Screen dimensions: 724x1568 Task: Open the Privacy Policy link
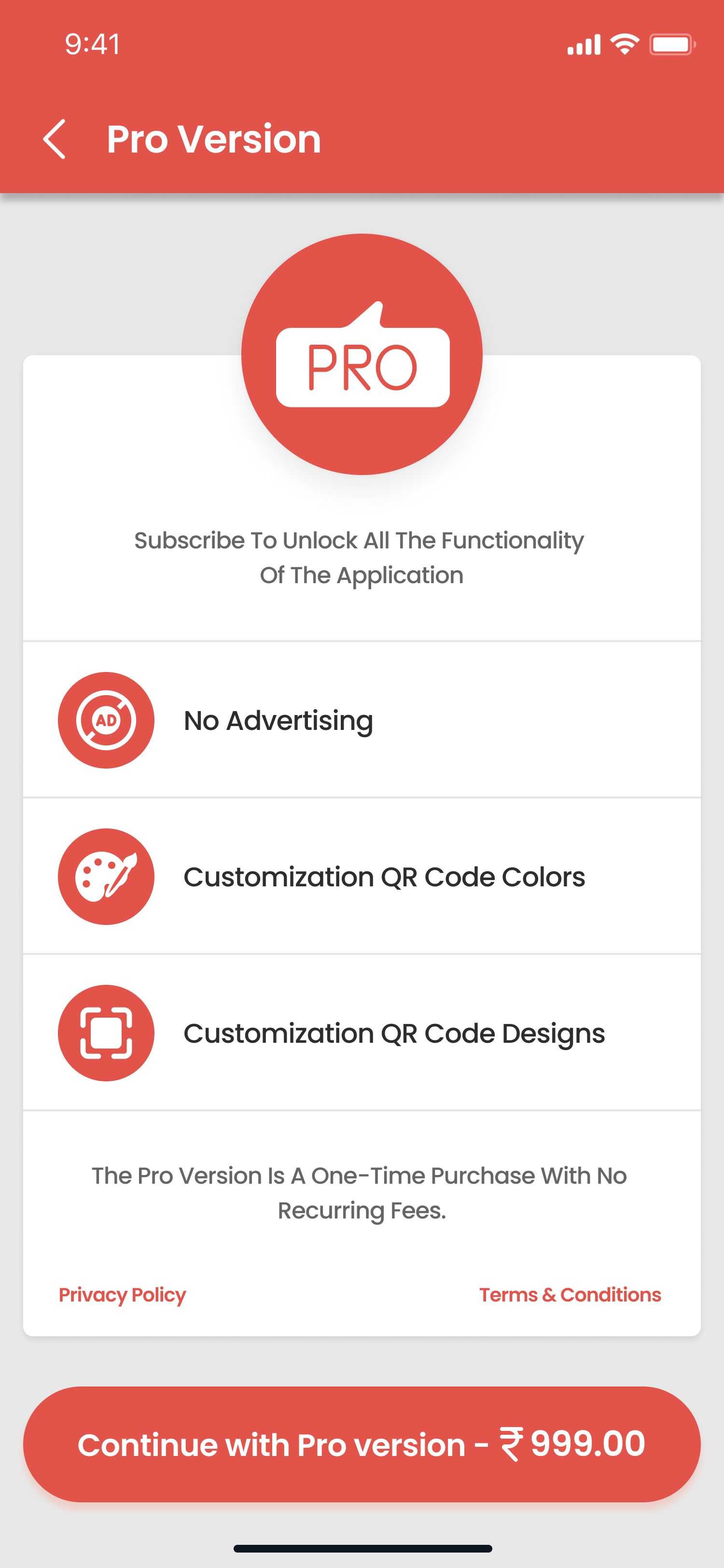122,1295
